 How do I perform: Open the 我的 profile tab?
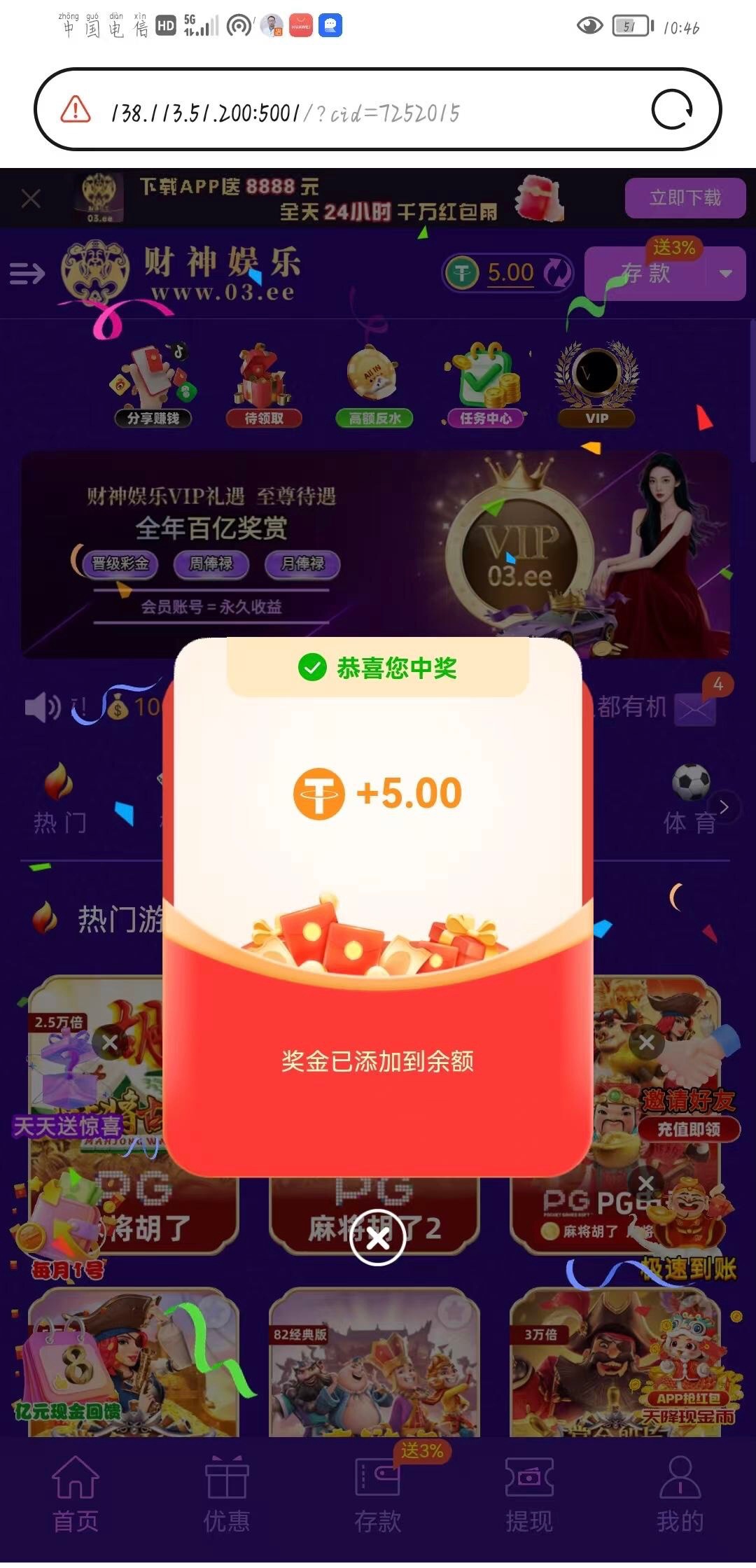(680, 1494)
